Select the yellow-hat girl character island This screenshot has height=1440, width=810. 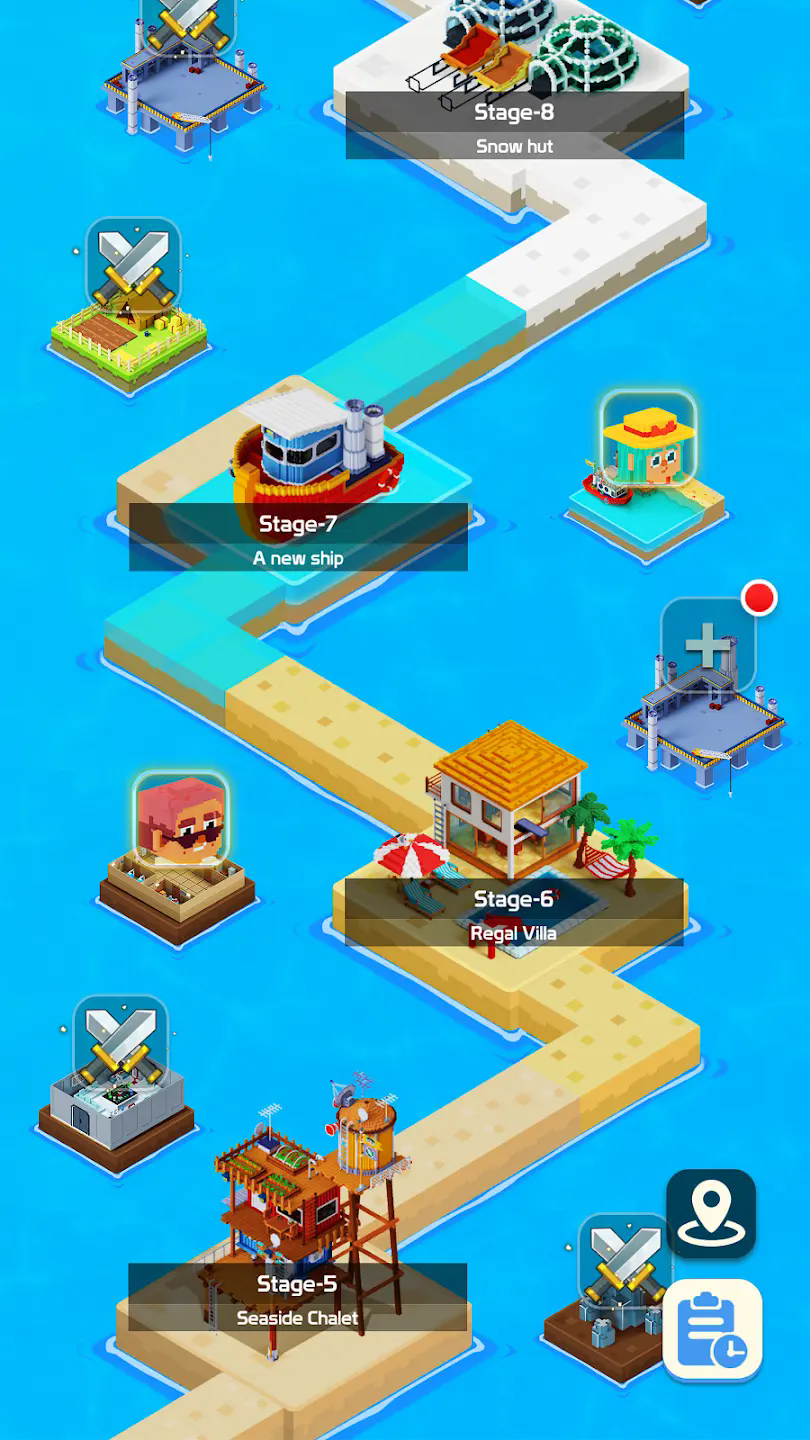click(648, 440)
